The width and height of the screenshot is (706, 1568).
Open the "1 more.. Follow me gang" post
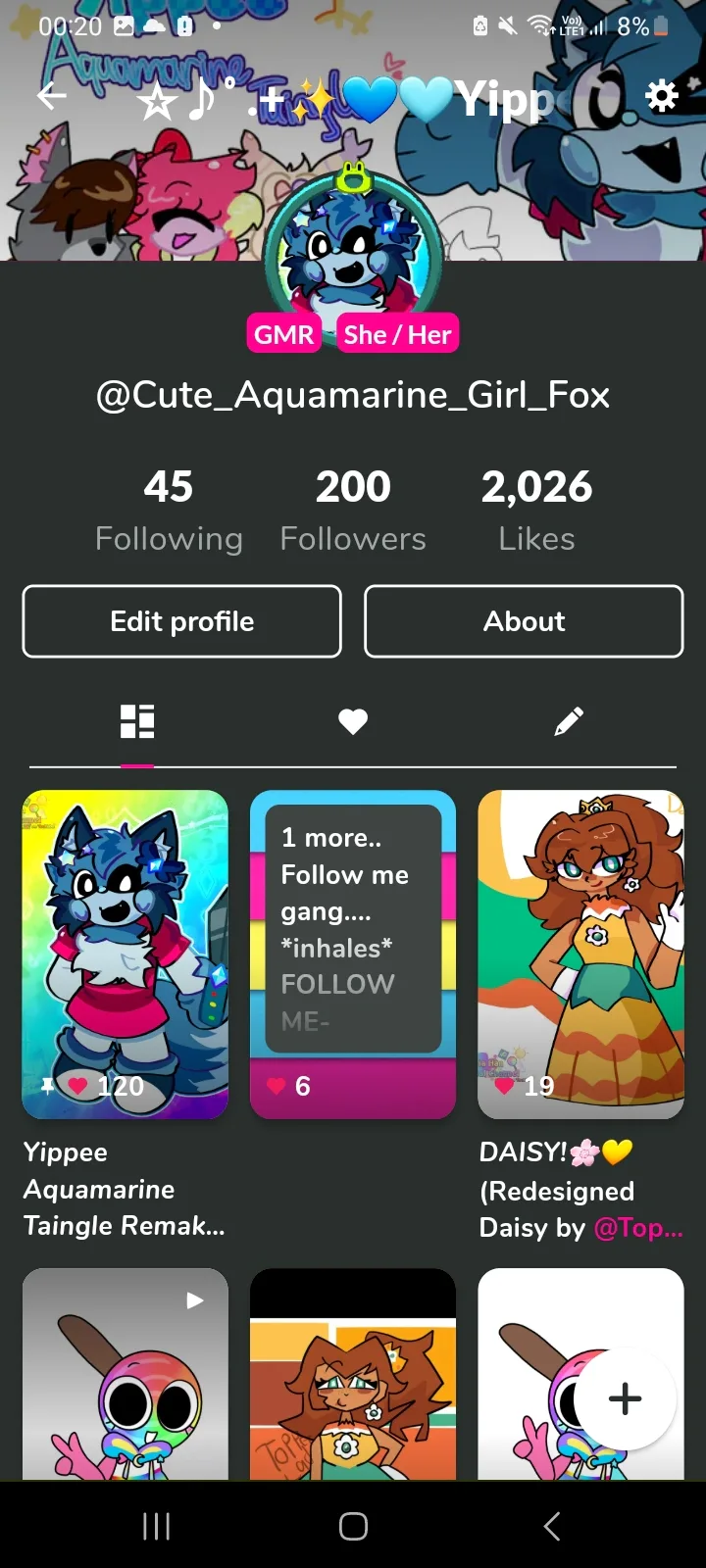click(x=353, y=954)
